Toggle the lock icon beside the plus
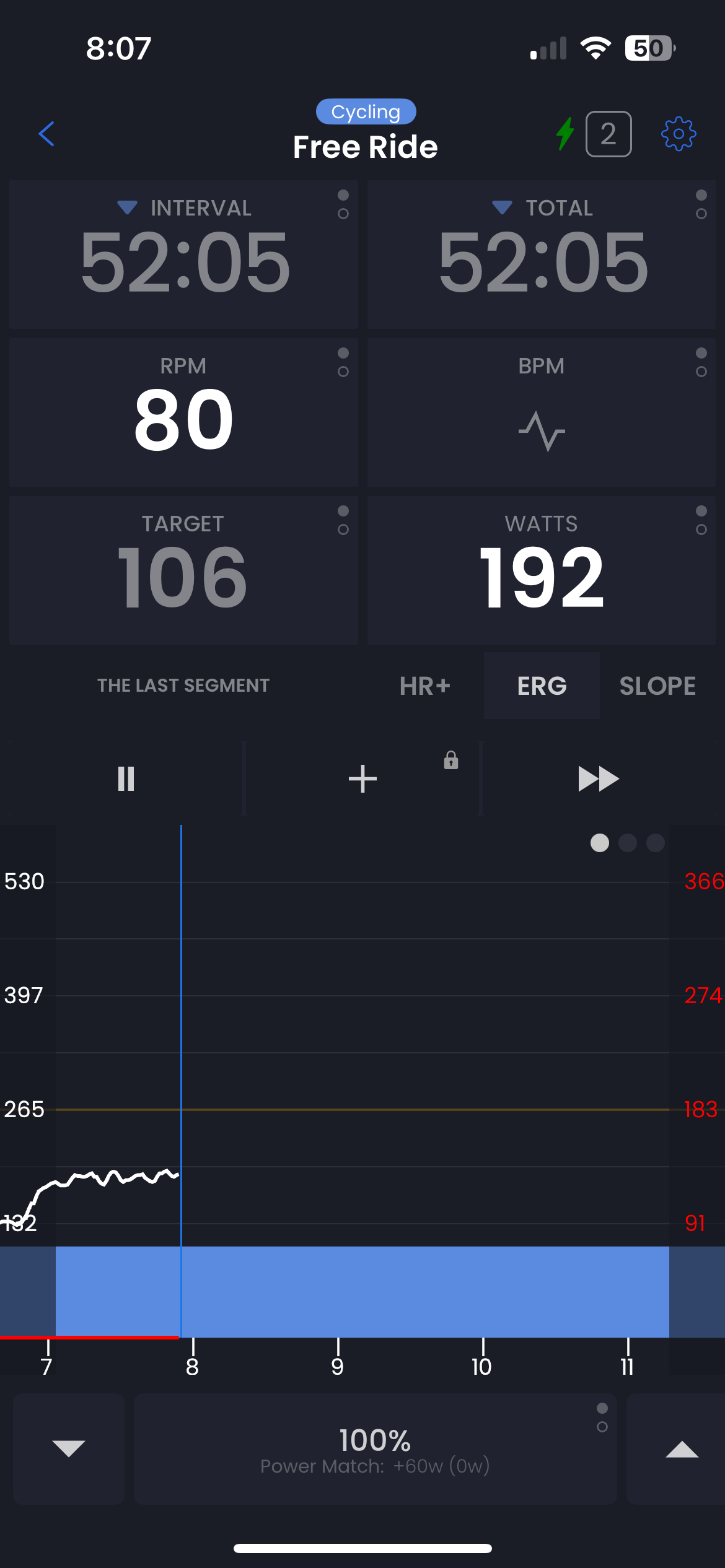725x1568 pixels. tap(451, 760)
